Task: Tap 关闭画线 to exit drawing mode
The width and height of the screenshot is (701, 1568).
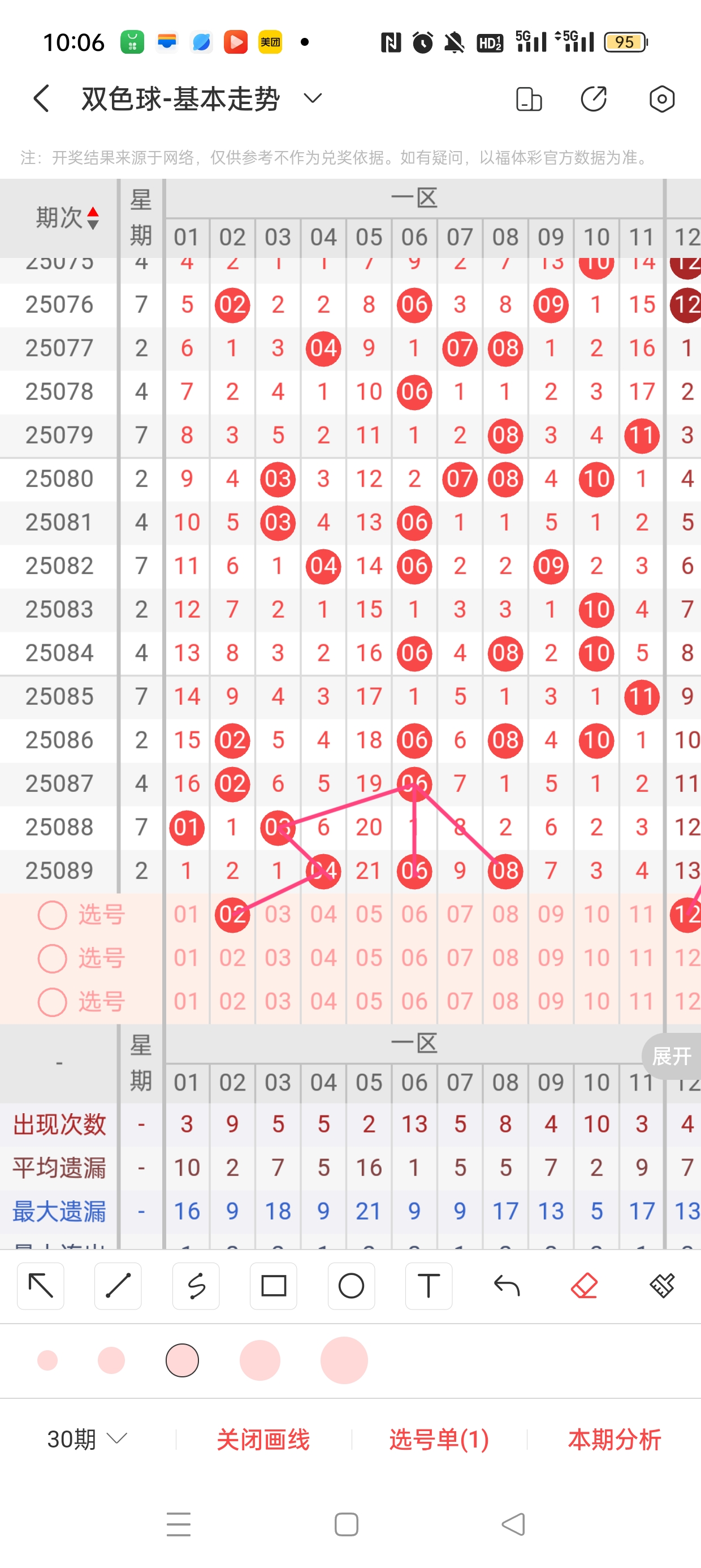Action: (x=263, y=1440)
